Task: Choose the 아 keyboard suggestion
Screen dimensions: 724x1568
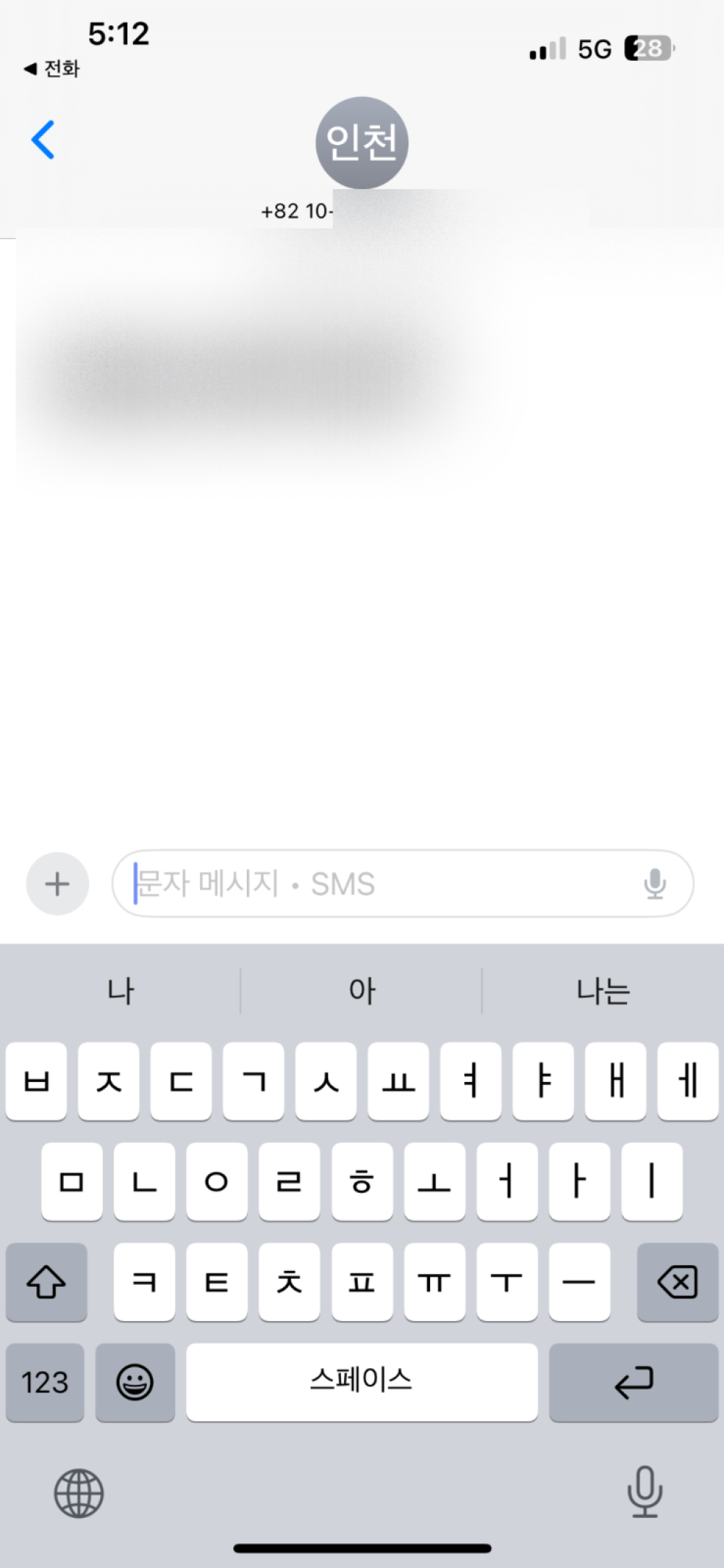Action: tap(361, 991)
